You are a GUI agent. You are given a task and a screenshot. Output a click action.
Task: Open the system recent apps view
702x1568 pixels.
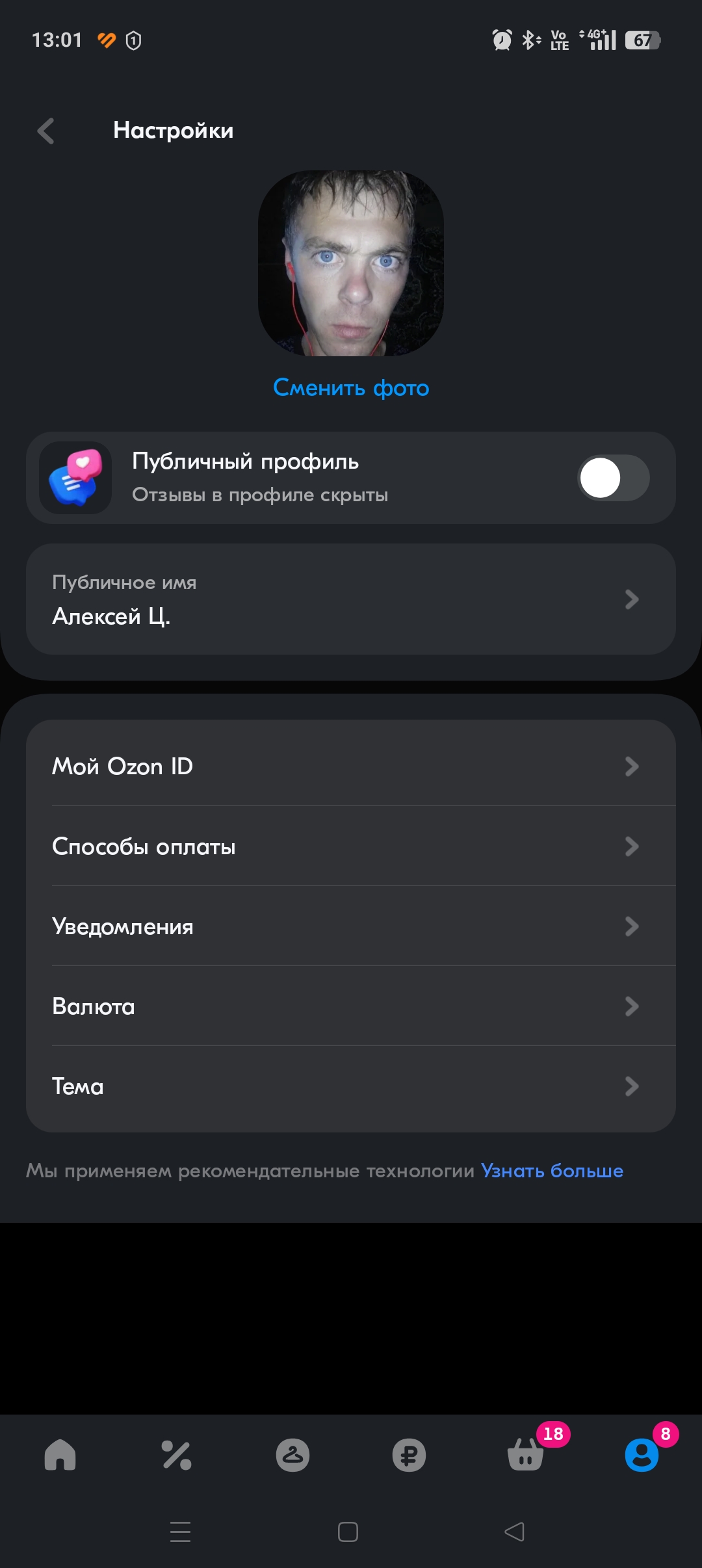[x=180, y=1532]
